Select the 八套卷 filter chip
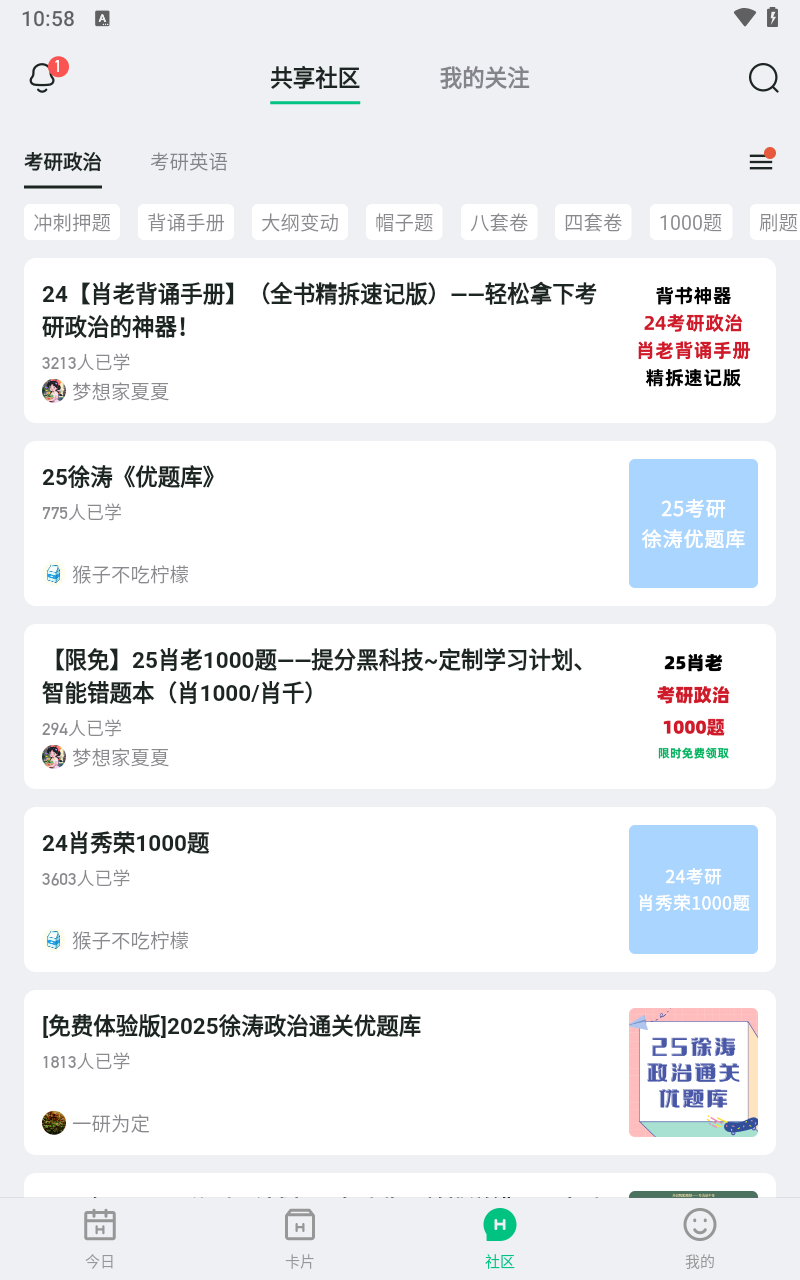Screen dimensions: 800x1280 point(499,222)
